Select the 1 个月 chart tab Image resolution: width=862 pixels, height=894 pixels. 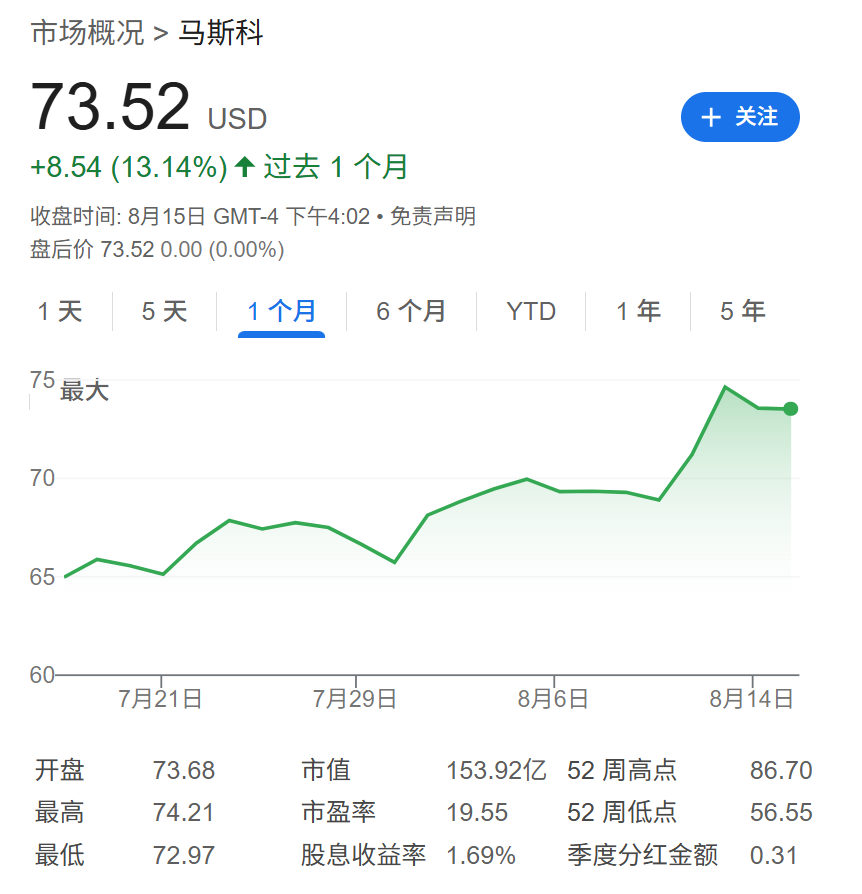[281, 311]
